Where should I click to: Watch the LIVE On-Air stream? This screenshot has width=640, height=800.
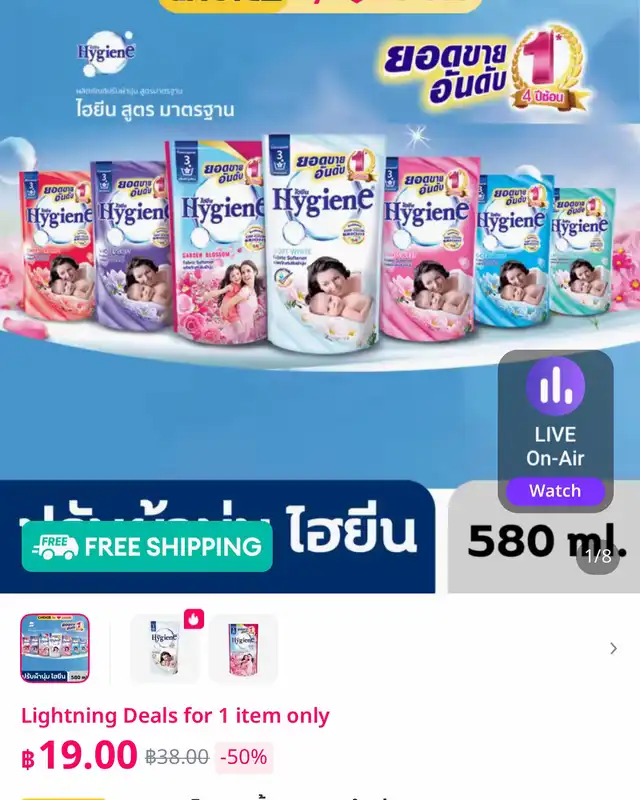[555, 490]
